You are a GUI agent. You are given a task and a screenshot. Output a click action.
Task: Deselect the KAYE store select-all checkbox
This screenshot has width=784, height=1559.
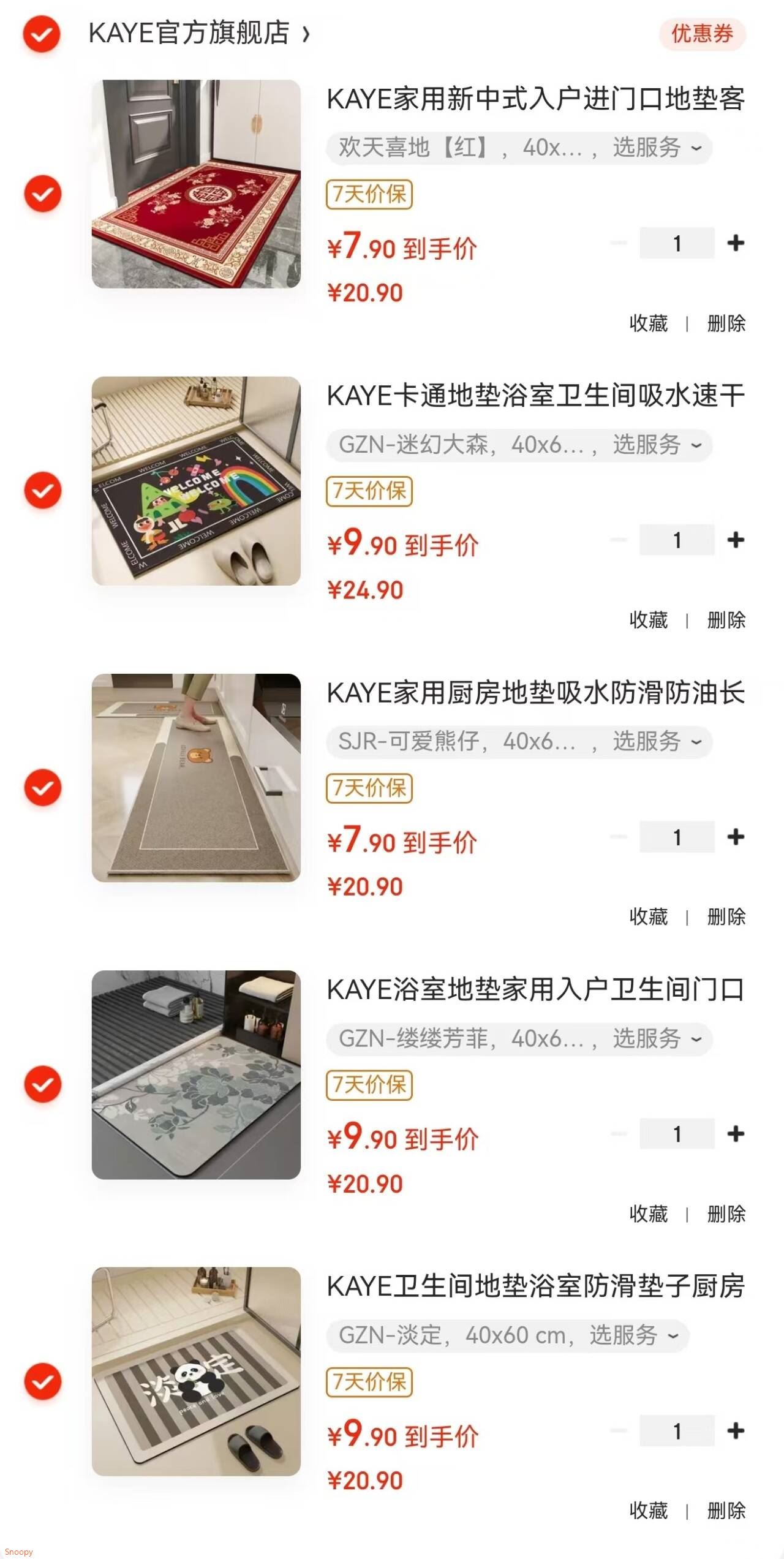coord(40,35)
